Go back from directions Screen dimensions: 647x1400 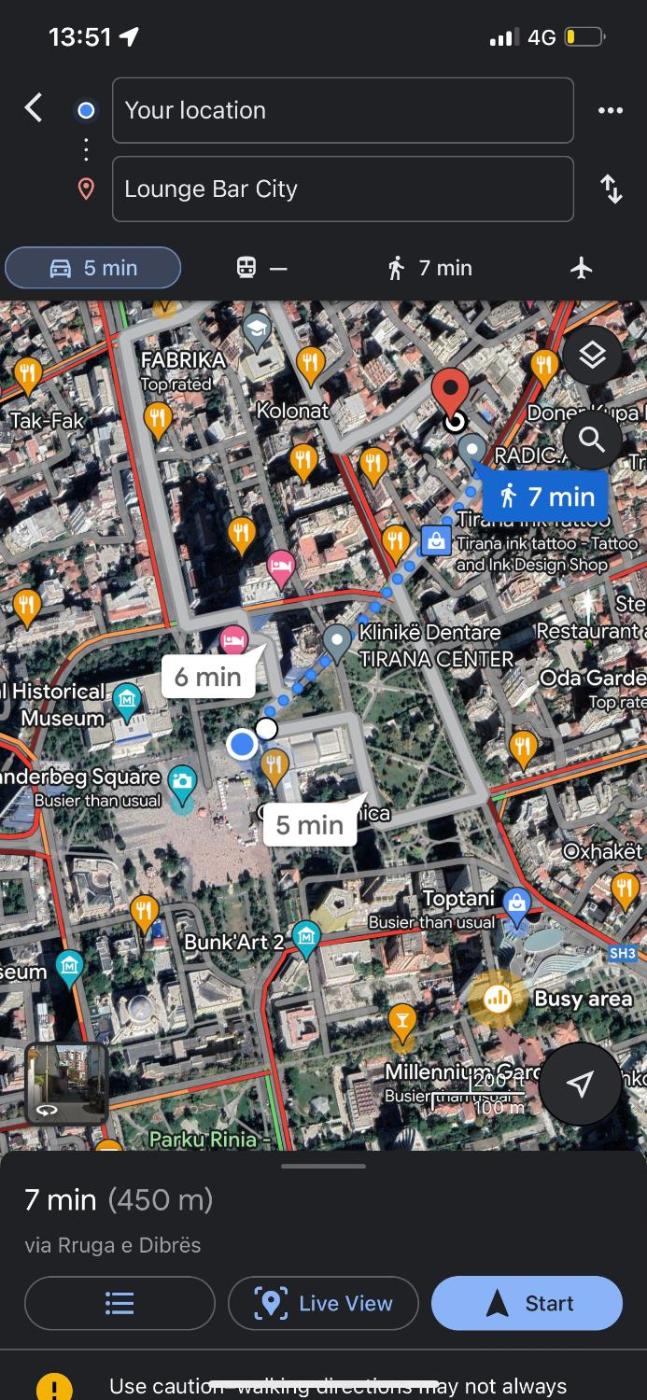[34, 108]
